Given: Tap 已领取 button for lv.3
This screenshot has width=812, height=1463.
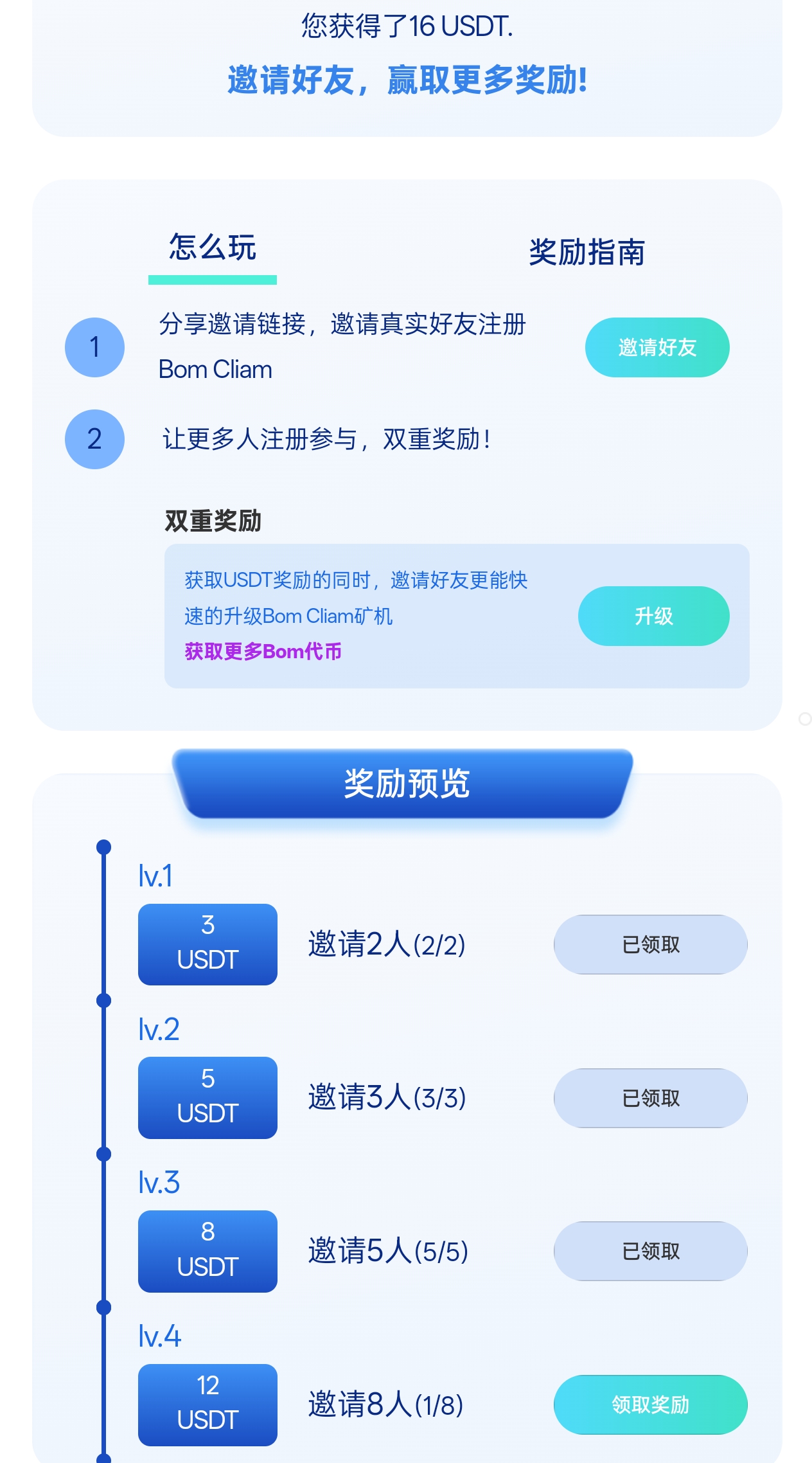Looking at the screenshot, I should point(650,1252).
